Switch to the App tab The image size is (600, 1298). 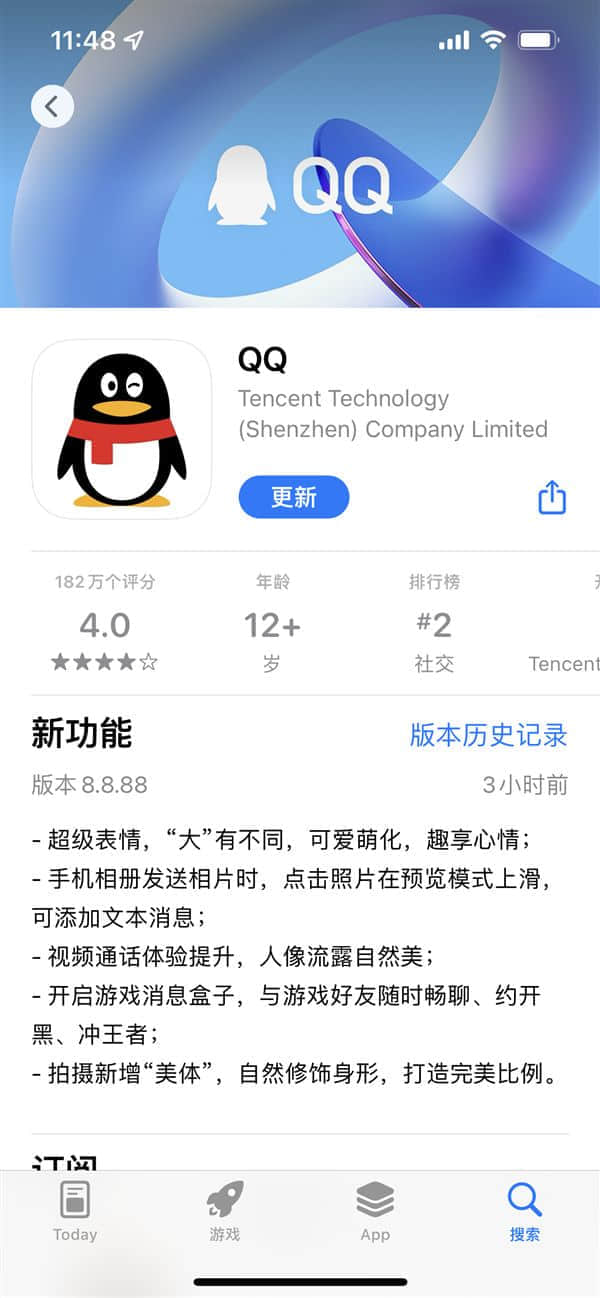point(375,1211)
